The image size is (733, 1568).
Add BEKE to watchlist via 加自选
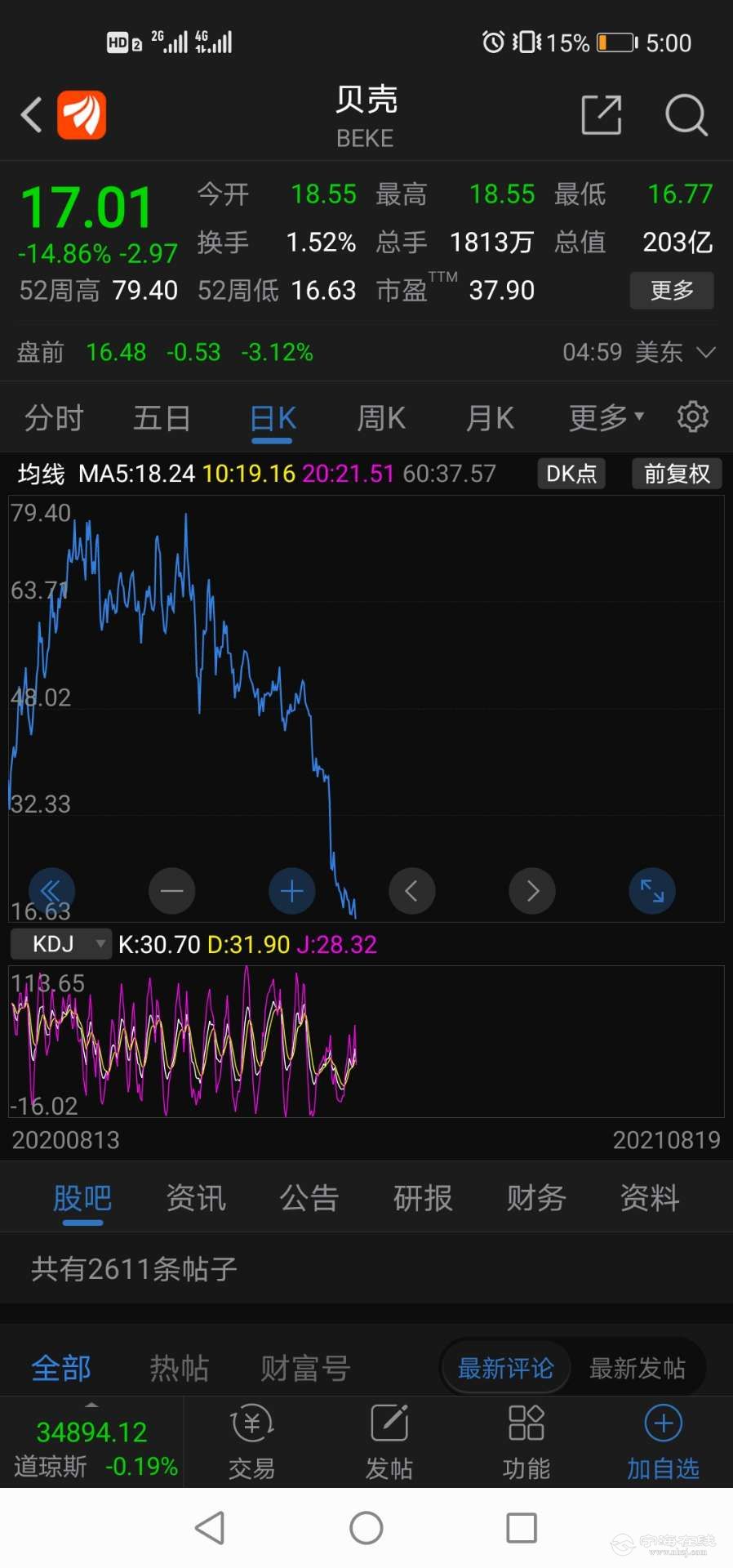pos(663,1443)
